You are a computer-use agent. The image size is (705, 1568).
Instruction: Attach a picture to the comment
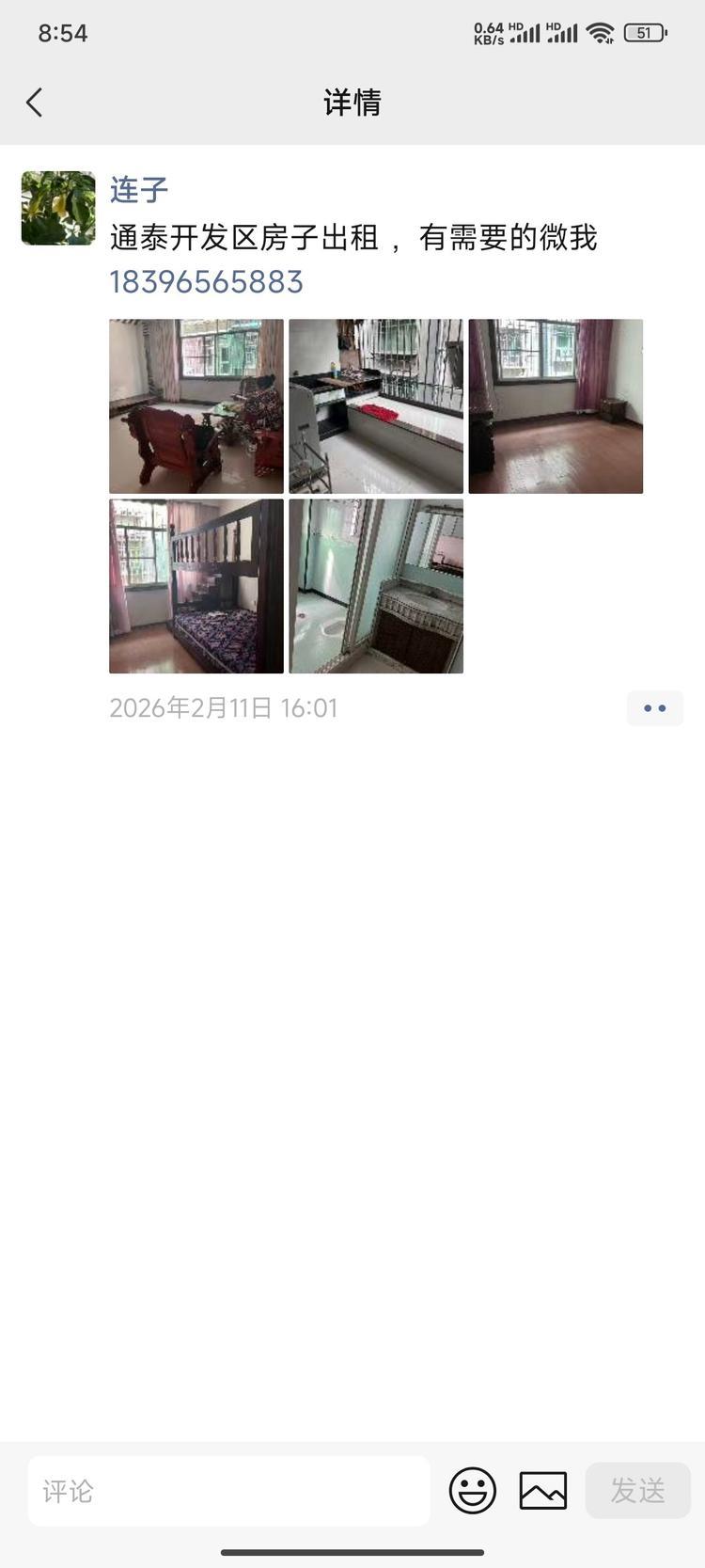(x=542, y=1491)
